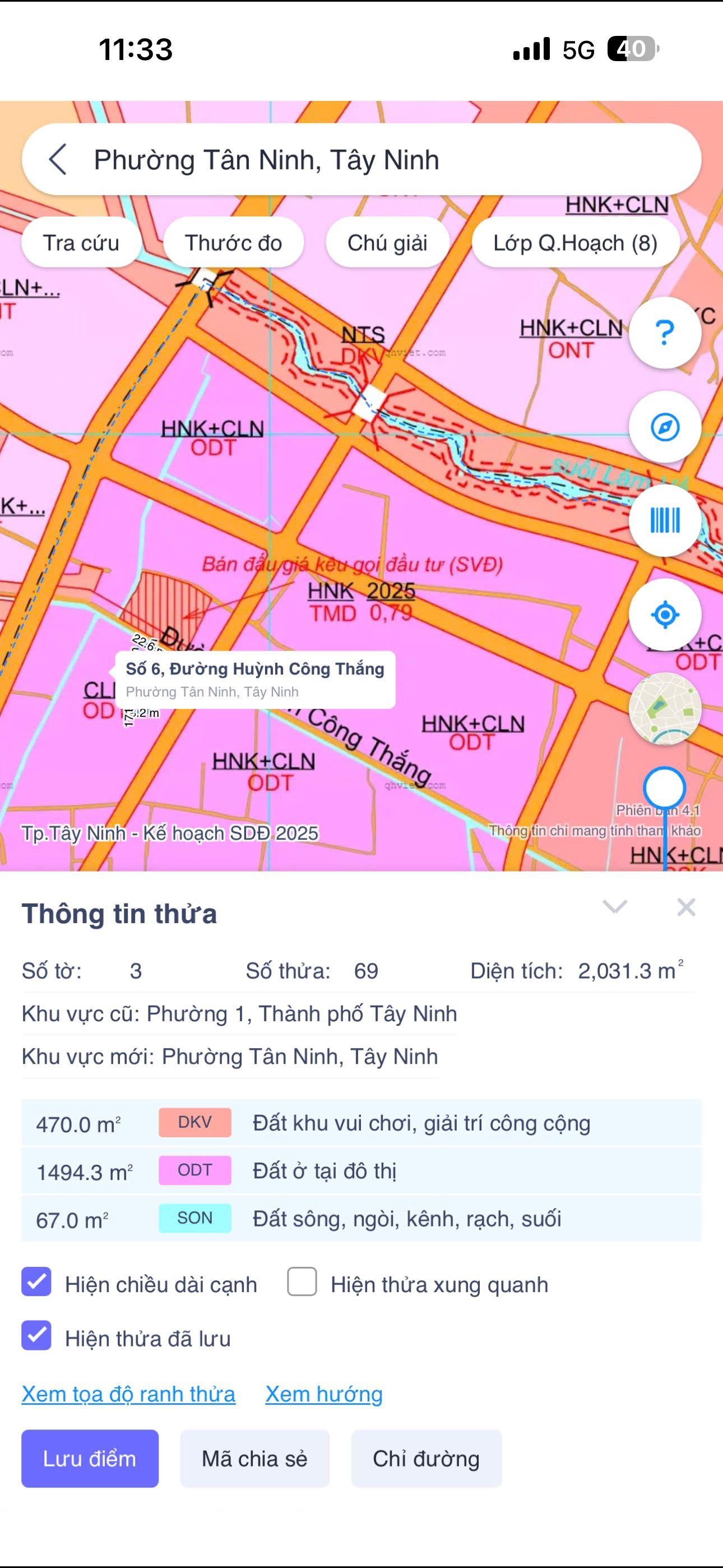Open Lớp Q.Hoạch (8) layers
The width and height of the screenshot is (723, 1568).
(x=575, y=243)
